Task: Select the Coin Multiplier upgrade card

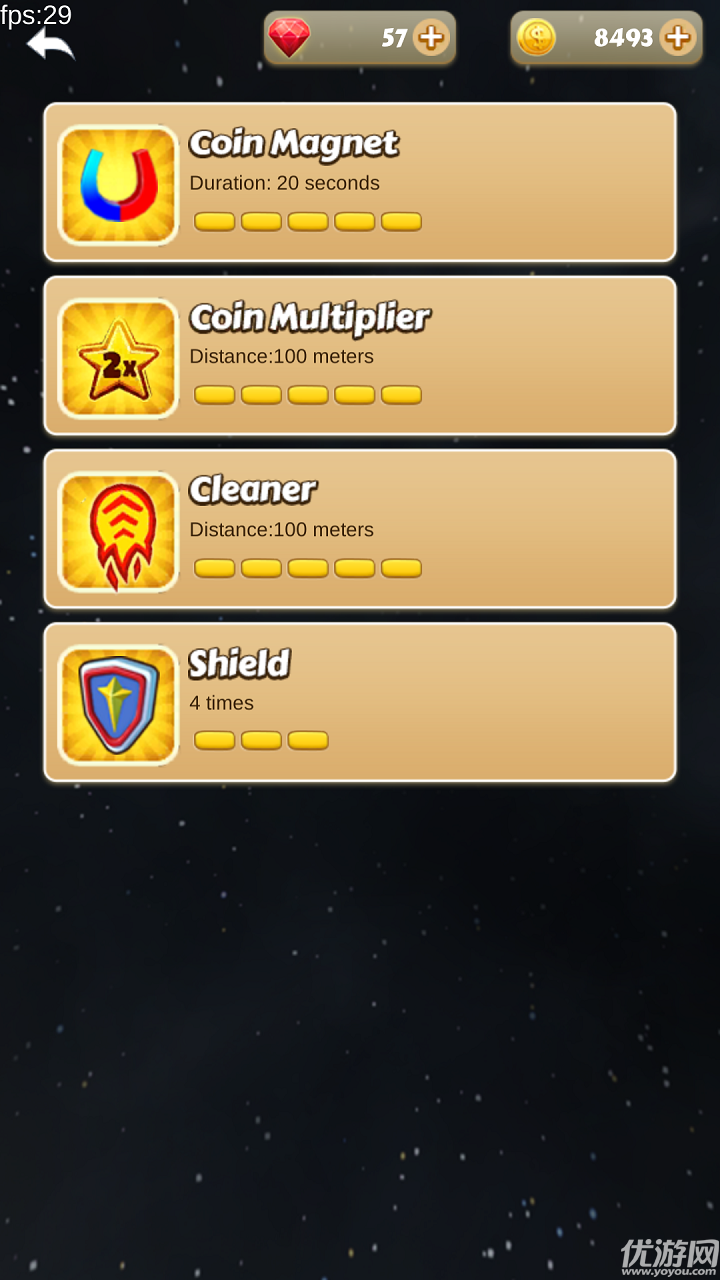Action: click(x=360, y=355)
